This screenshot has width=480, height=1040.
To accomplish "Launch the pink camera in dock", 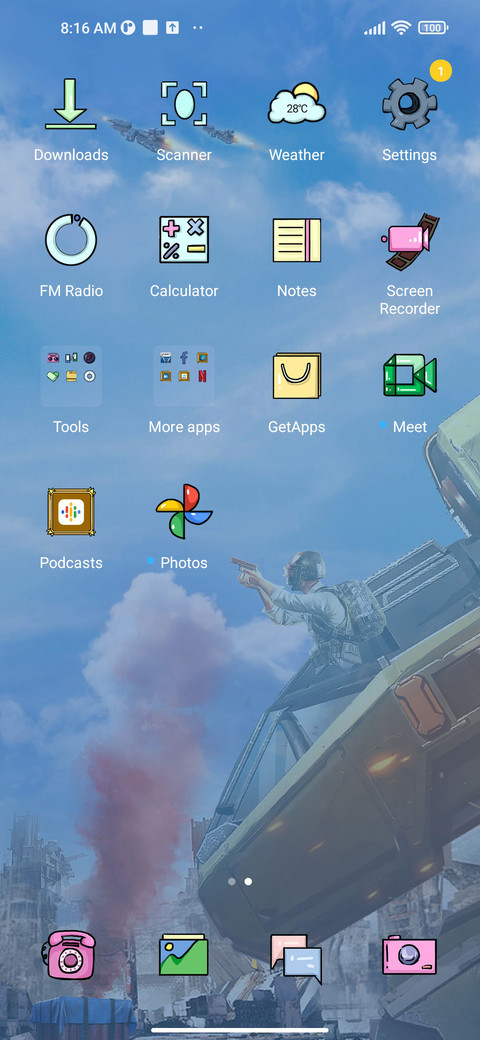I will [409, 955].
